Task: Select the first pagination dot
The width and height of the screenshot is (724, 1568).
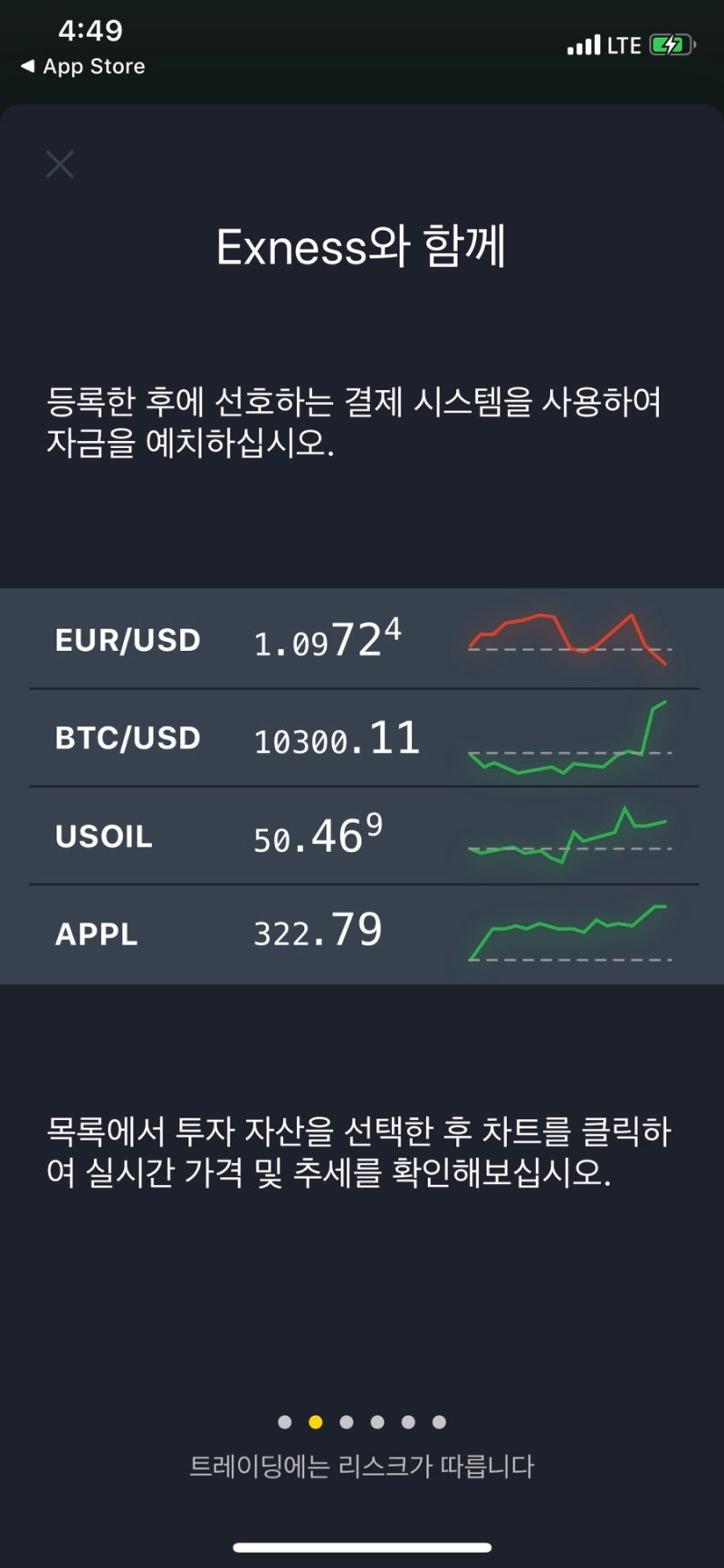Action: [x=283, y=1421]
